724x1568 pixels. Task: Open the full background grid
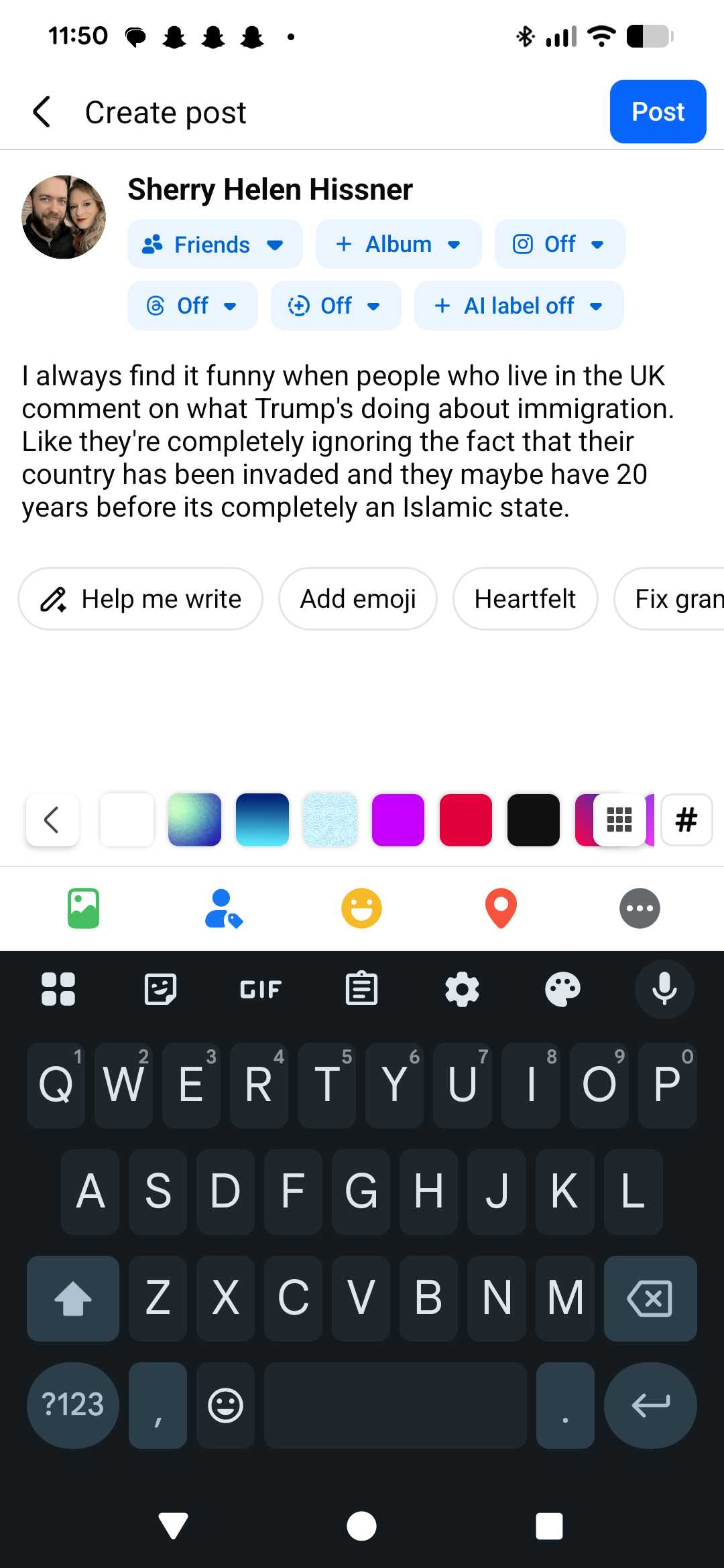619,820
